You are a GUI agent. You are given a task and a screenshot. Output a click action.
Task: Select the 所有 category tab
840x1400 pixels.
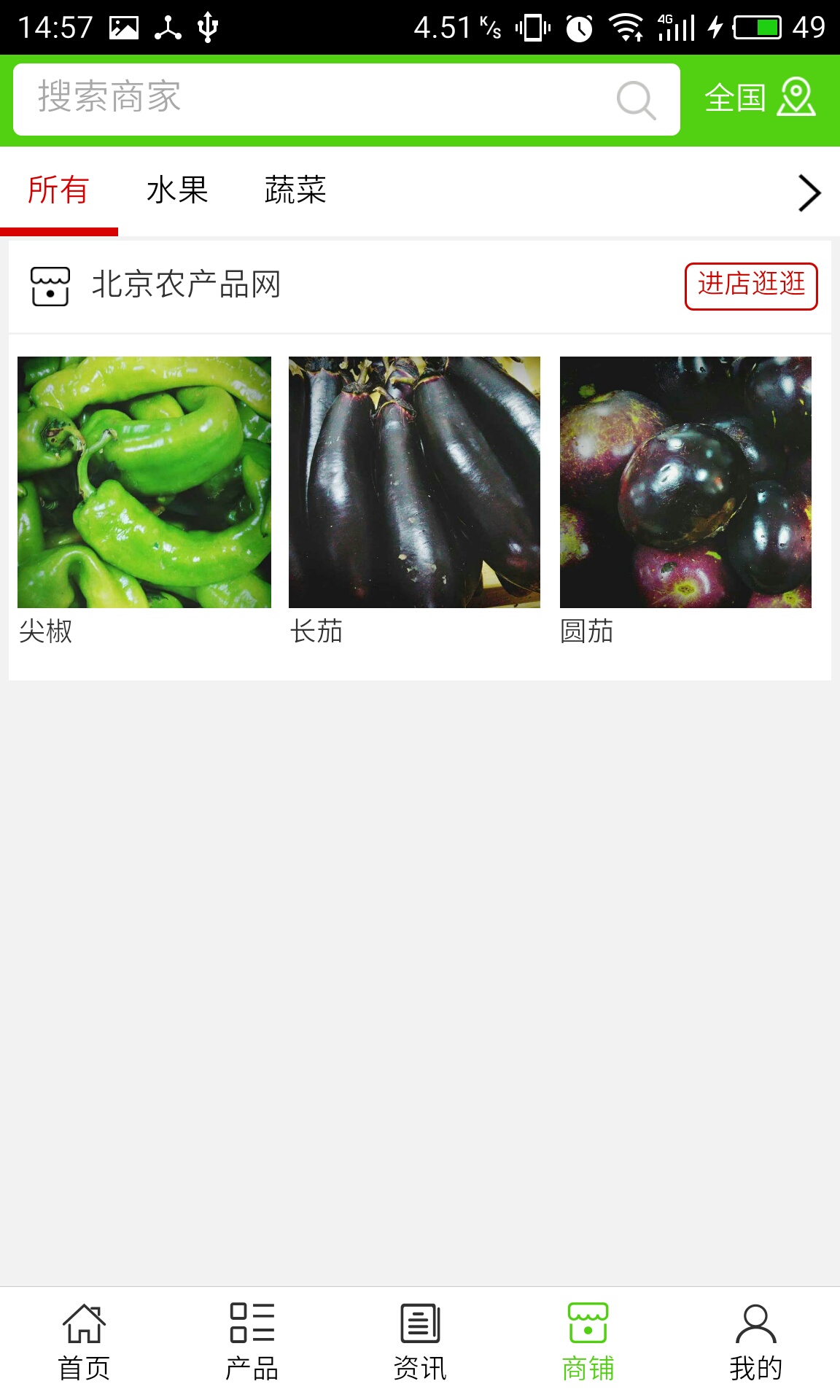tap(58, 191)
